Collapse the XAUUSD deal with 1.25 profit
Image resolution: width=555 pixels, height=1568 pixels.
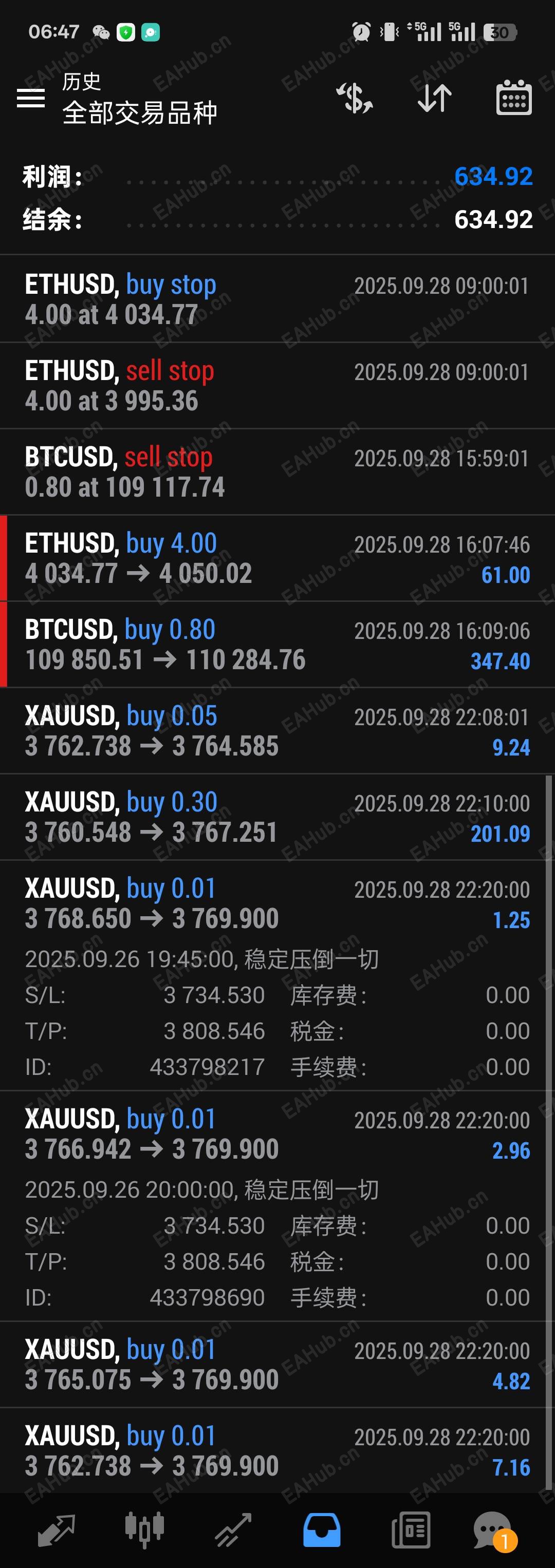pos(277,904)
